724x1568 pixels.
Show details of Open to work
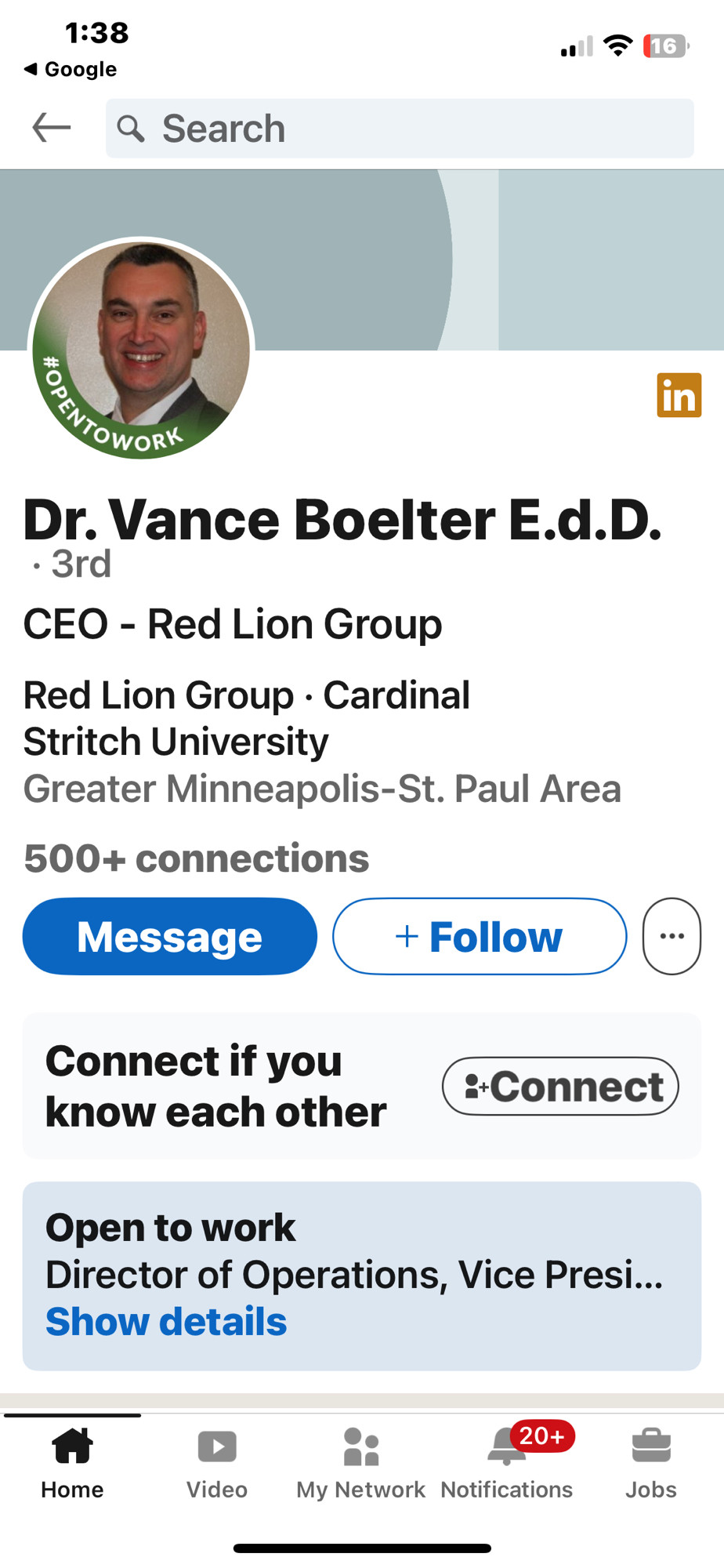[166, 1322]
